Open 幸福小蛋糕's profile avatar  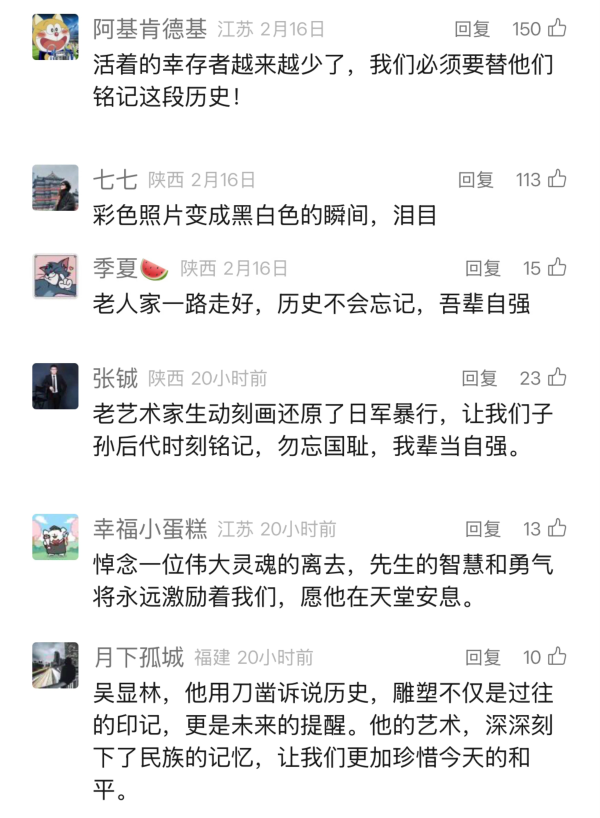pos(55,536)
